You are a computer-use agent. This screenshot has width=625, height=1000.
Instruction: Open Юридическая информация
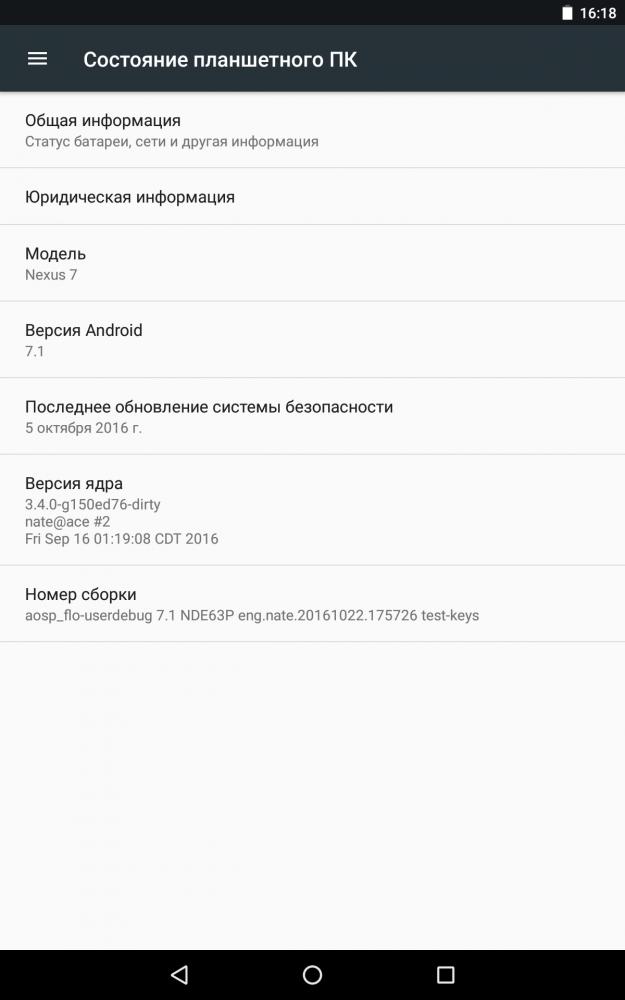click(x=312, y=197)
